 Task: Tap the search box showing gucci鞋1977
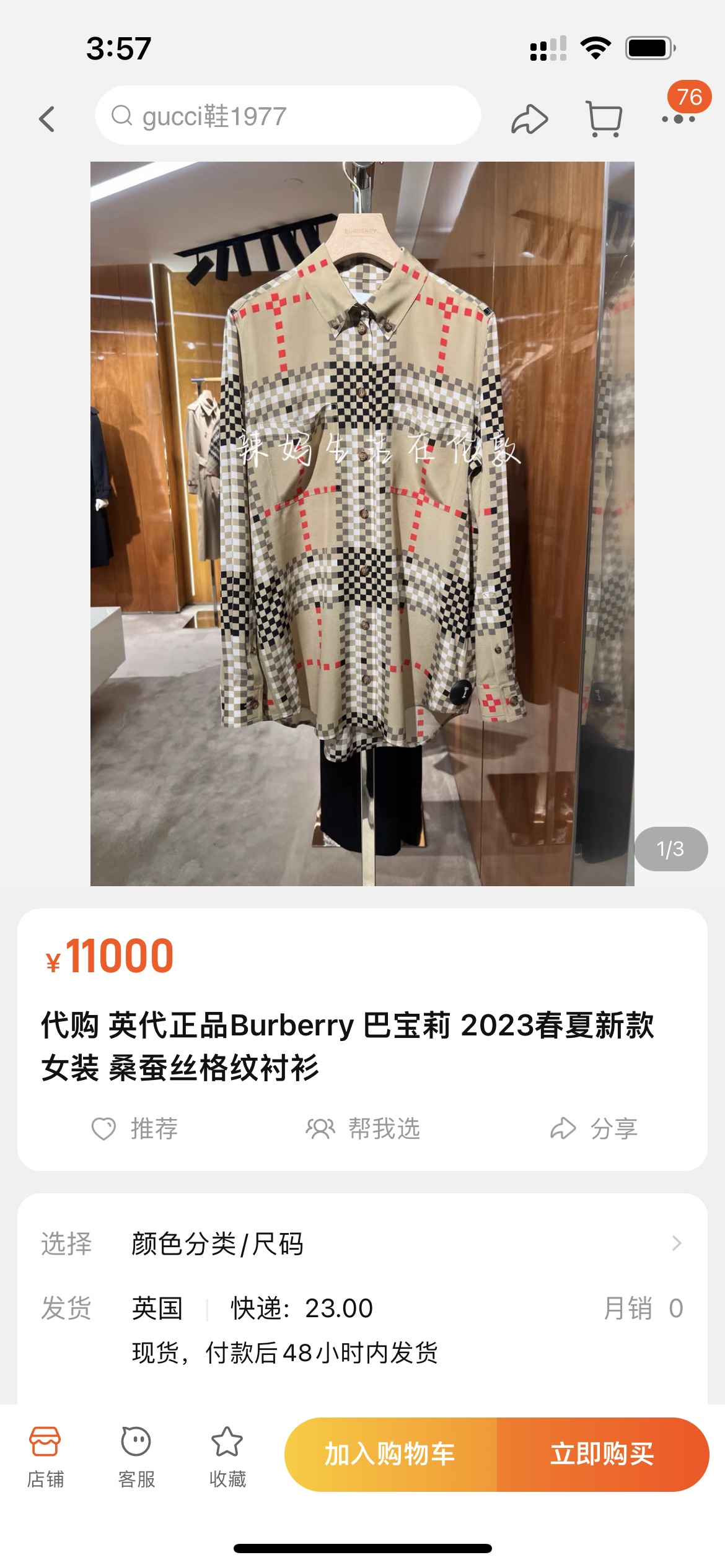coord(288,116)
